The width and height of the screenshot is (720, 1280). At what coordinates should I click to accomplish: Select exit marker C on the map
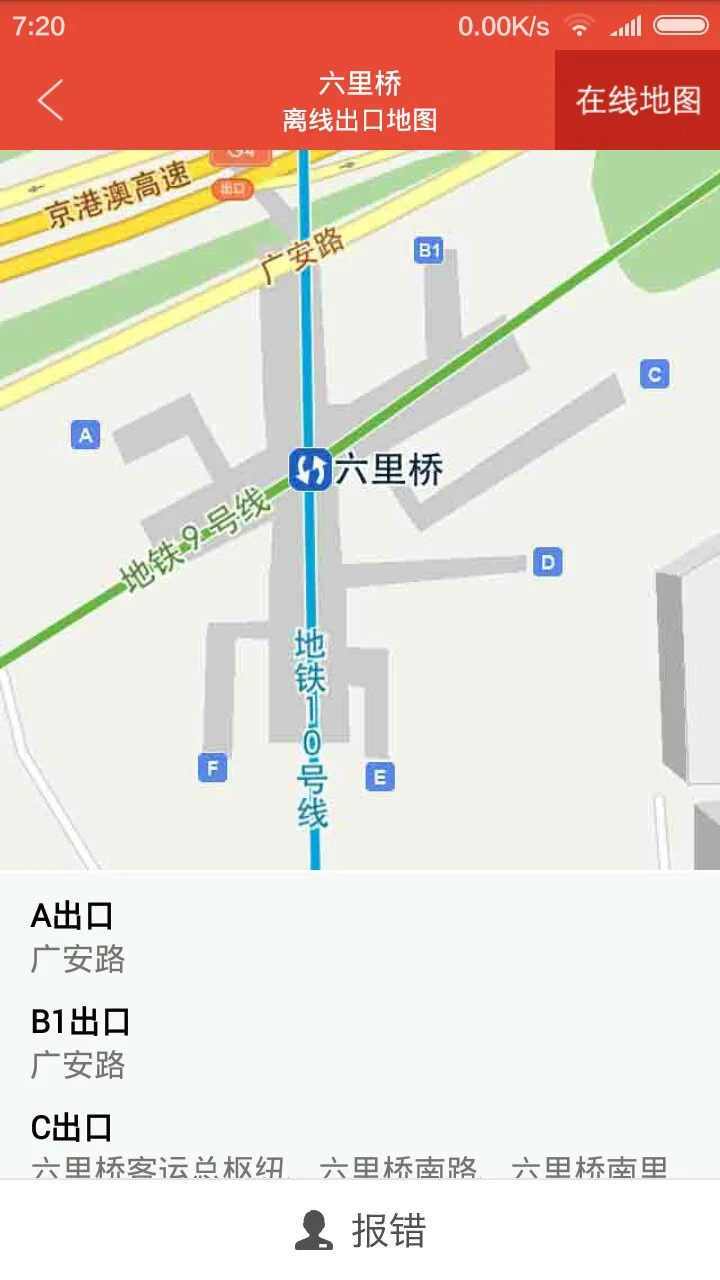pos(654,375)
